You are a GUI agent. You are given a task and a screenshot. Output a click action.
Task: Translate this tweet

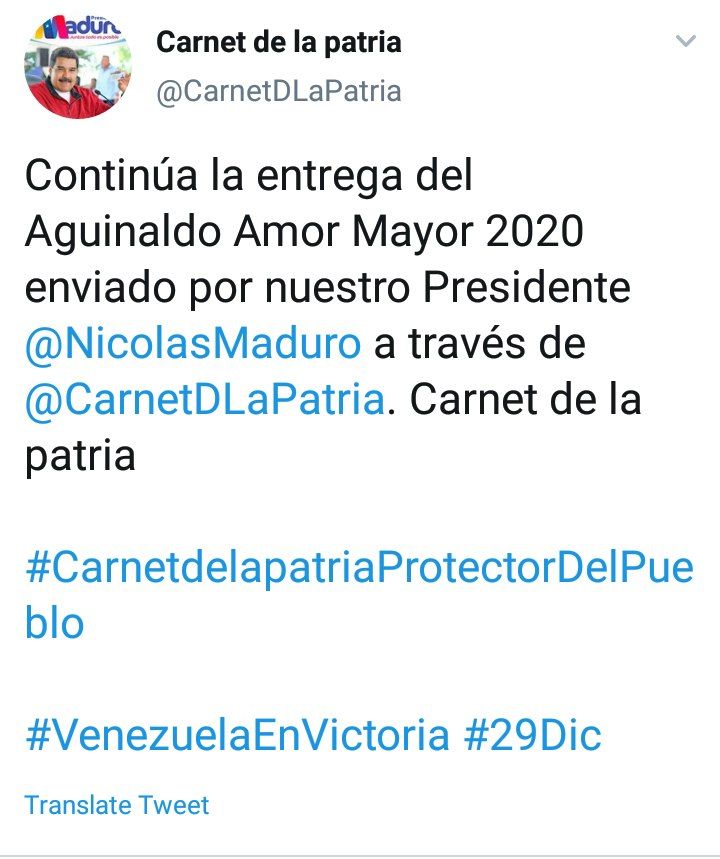117,805
